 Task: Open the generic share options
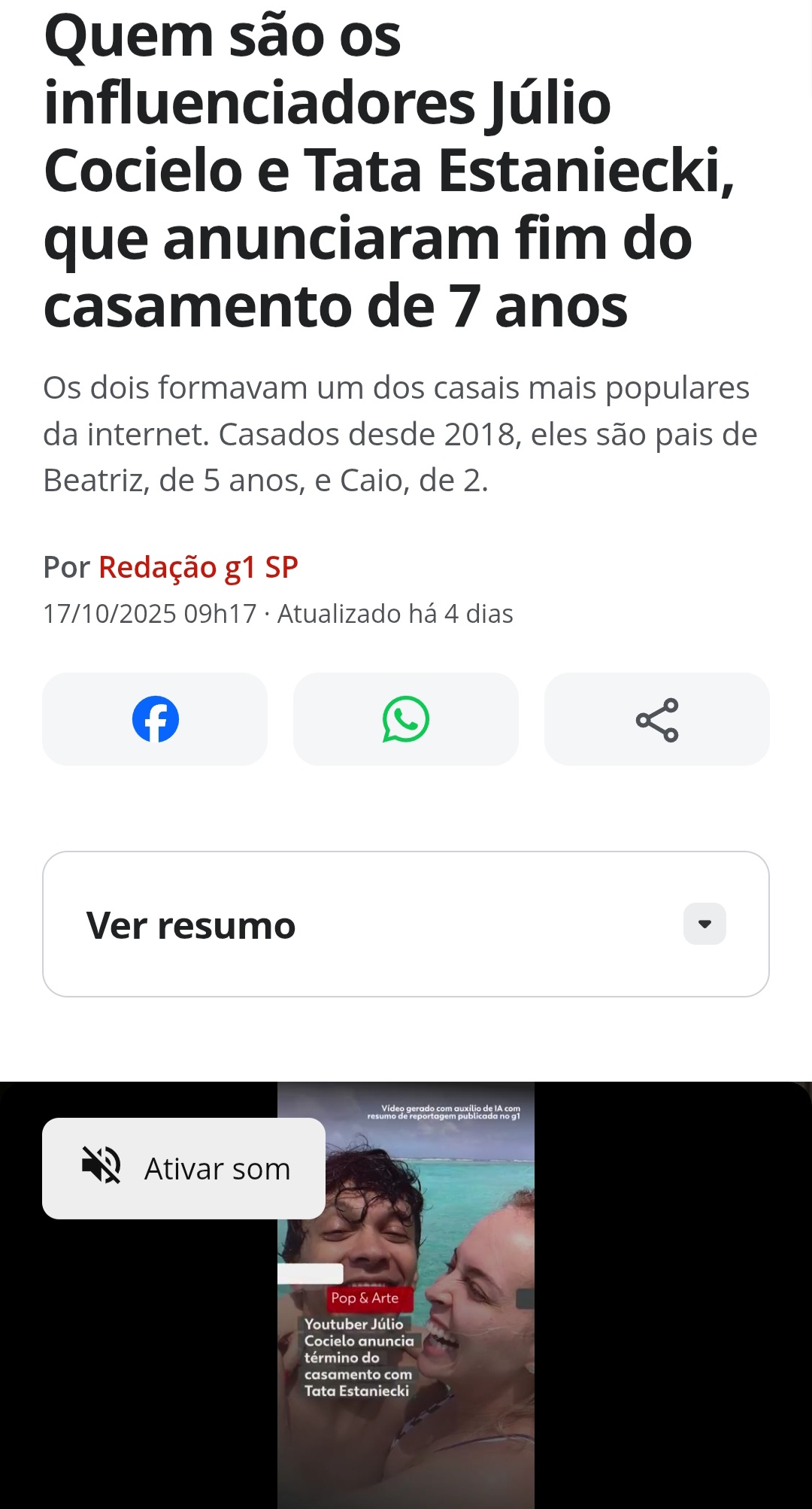(656, 719)
